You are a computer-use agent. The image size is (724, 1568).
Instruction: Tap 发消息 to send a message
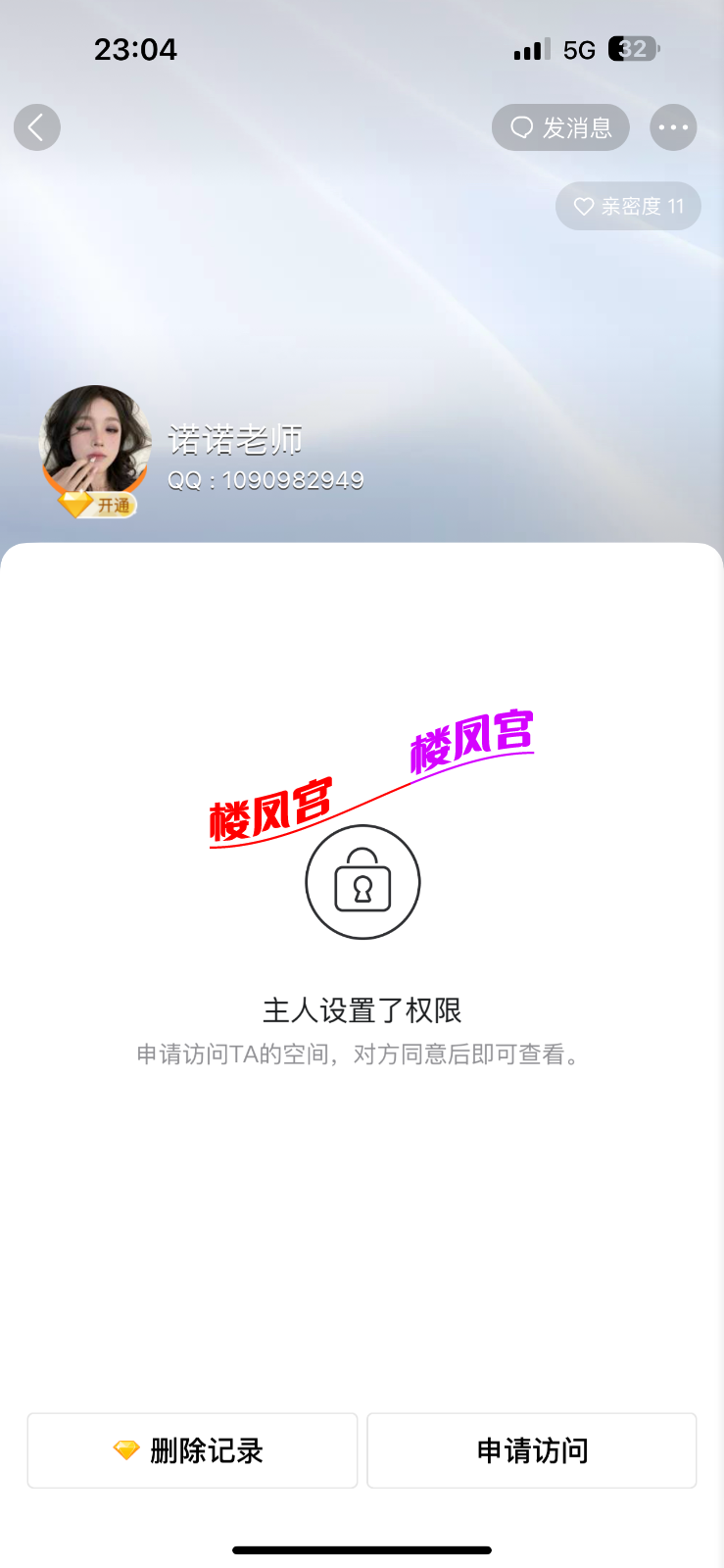click(x=560, y=127)
